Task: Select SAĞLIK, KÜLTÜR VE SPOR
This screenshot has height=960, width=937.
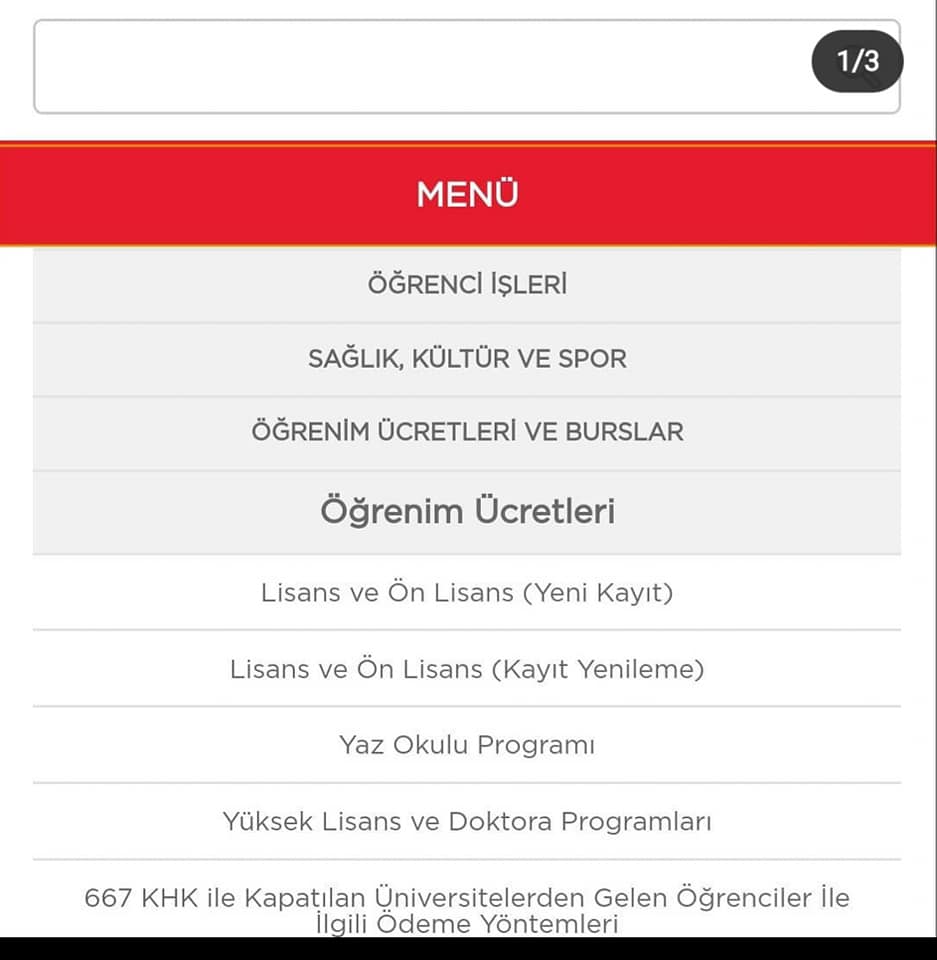Action: [467, 359]
